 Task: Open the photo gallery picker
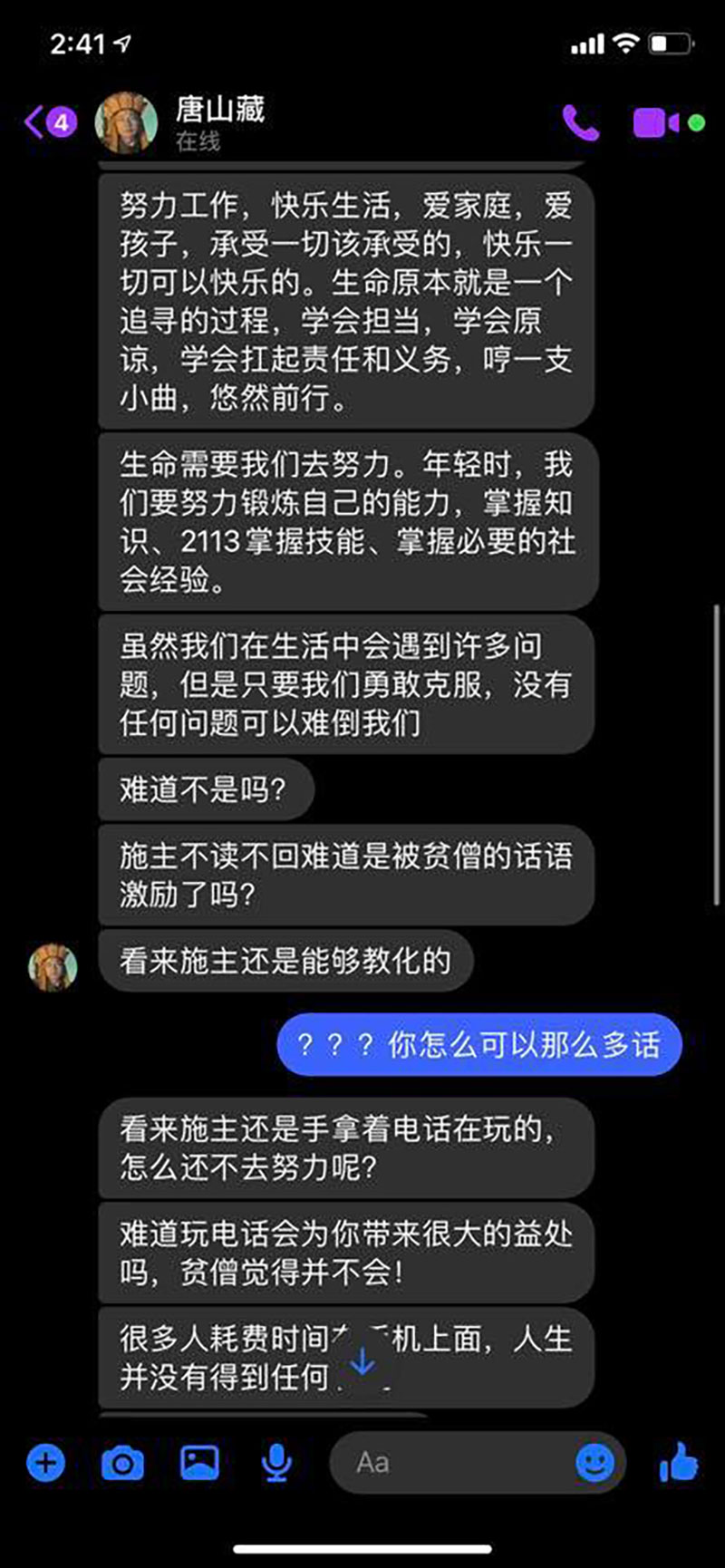tap(199, 1462)
